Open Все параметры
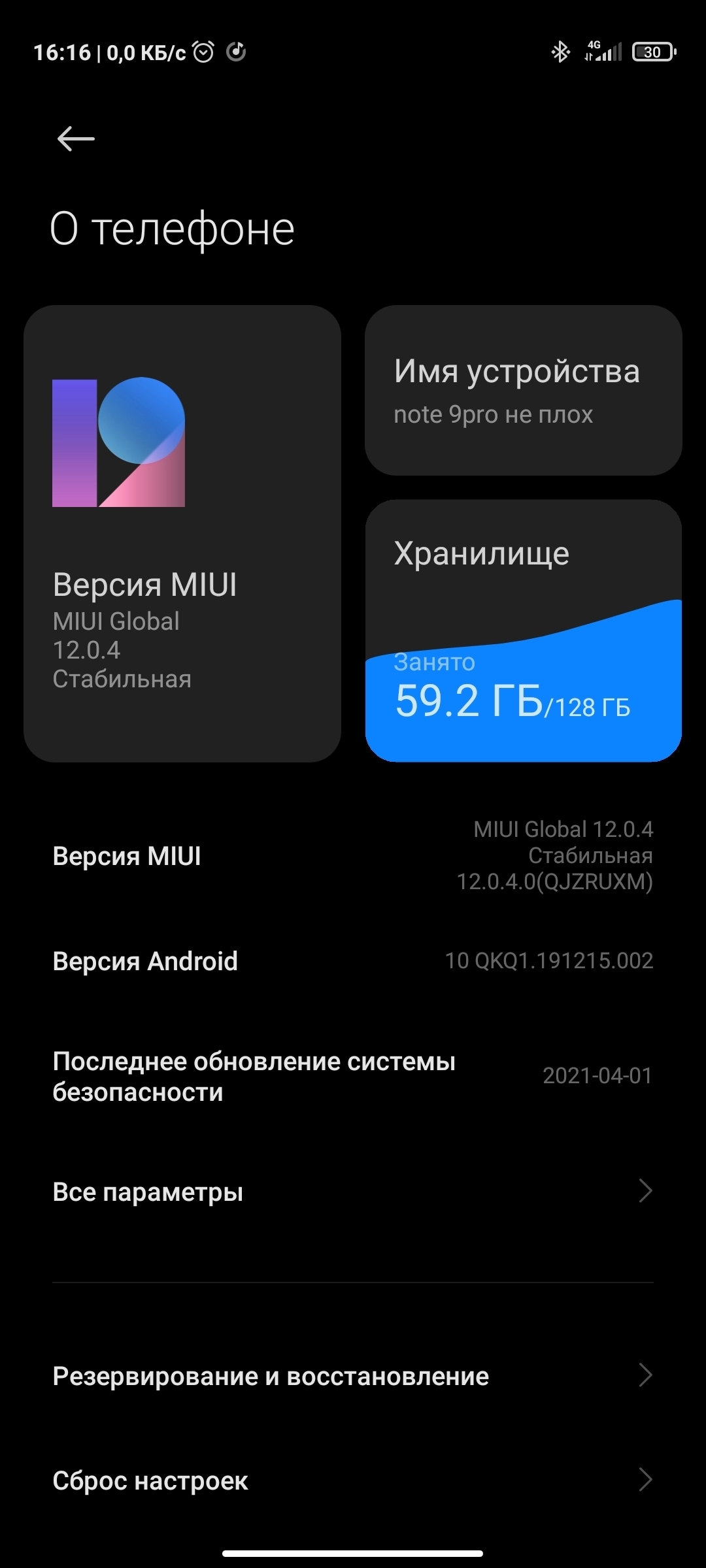Image resolution: width=706 pixels, height=1568 pixels. click(x=353, y=1192)
